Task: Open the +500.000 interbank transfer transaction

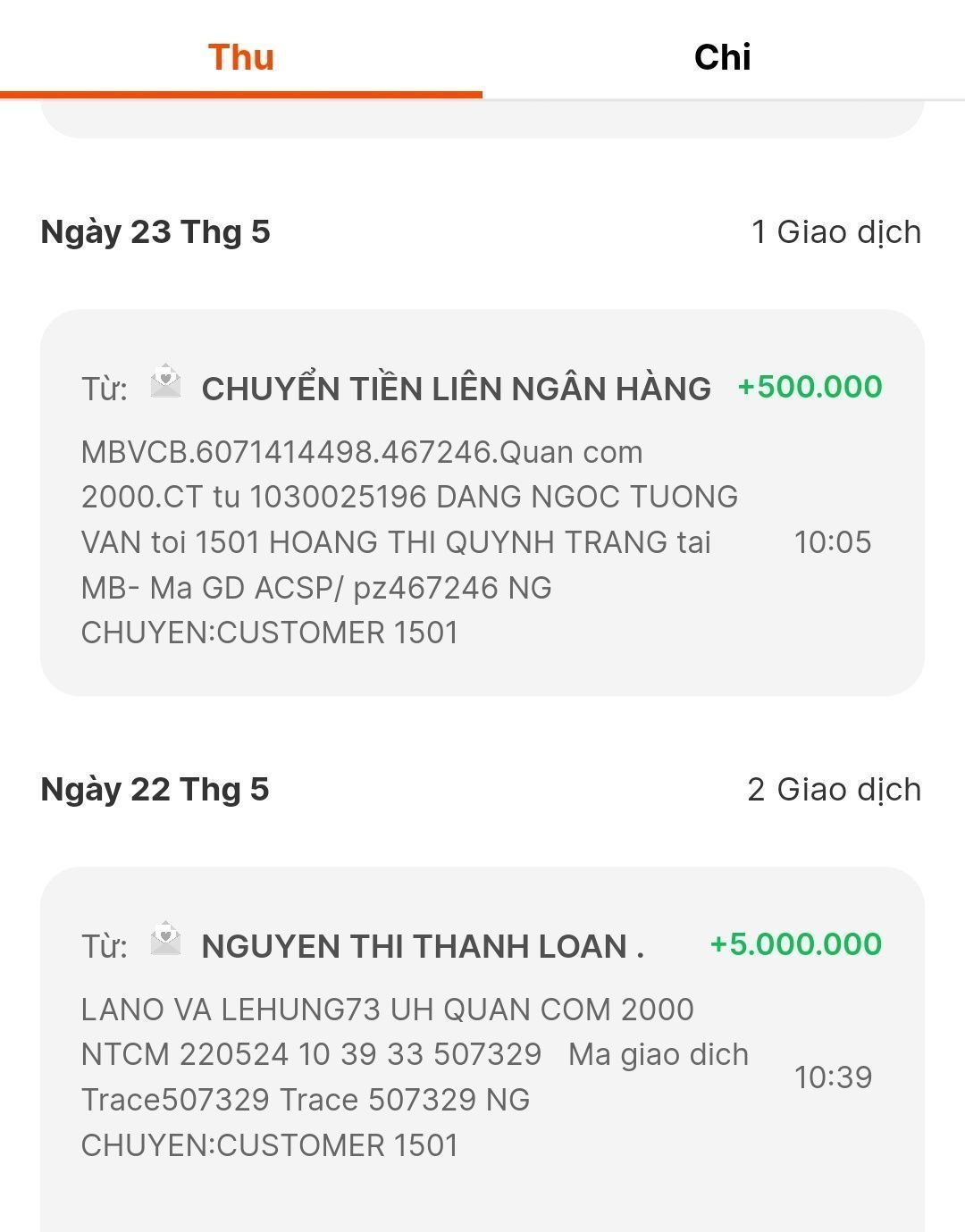Action: pos(482,502)
